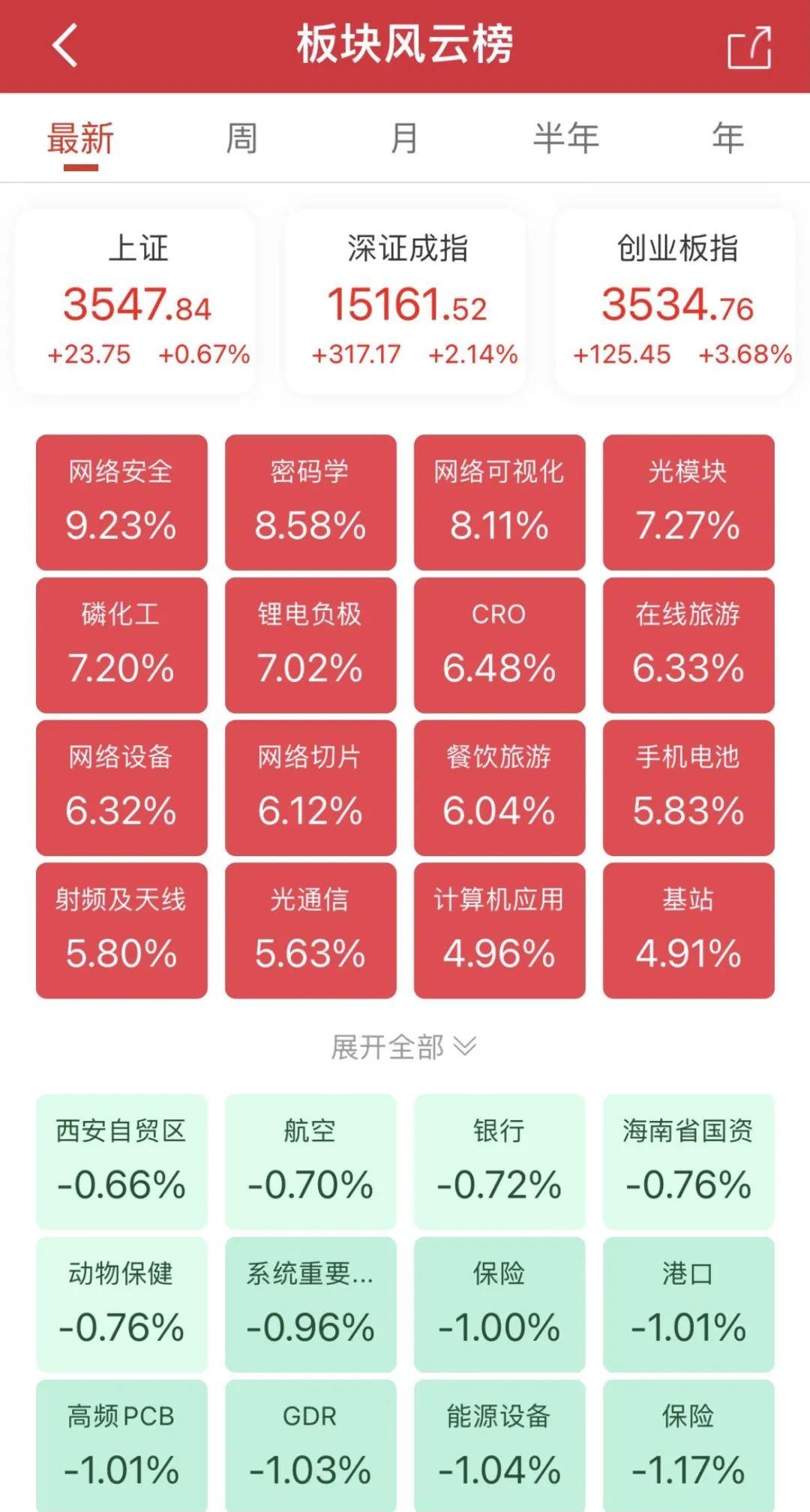Open the 深证成指 index card
The height and width of the screenshot is (1512, 810).
coord(405,302)
